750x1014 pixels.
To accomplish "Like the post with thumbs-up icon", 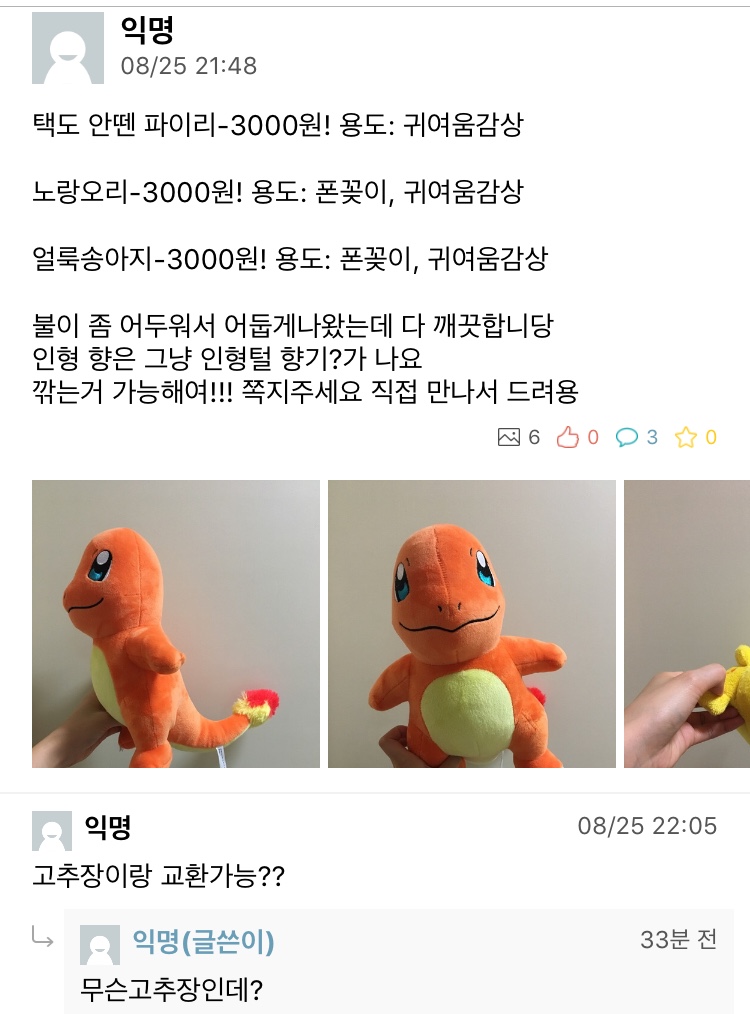I will tap(568, 437).
